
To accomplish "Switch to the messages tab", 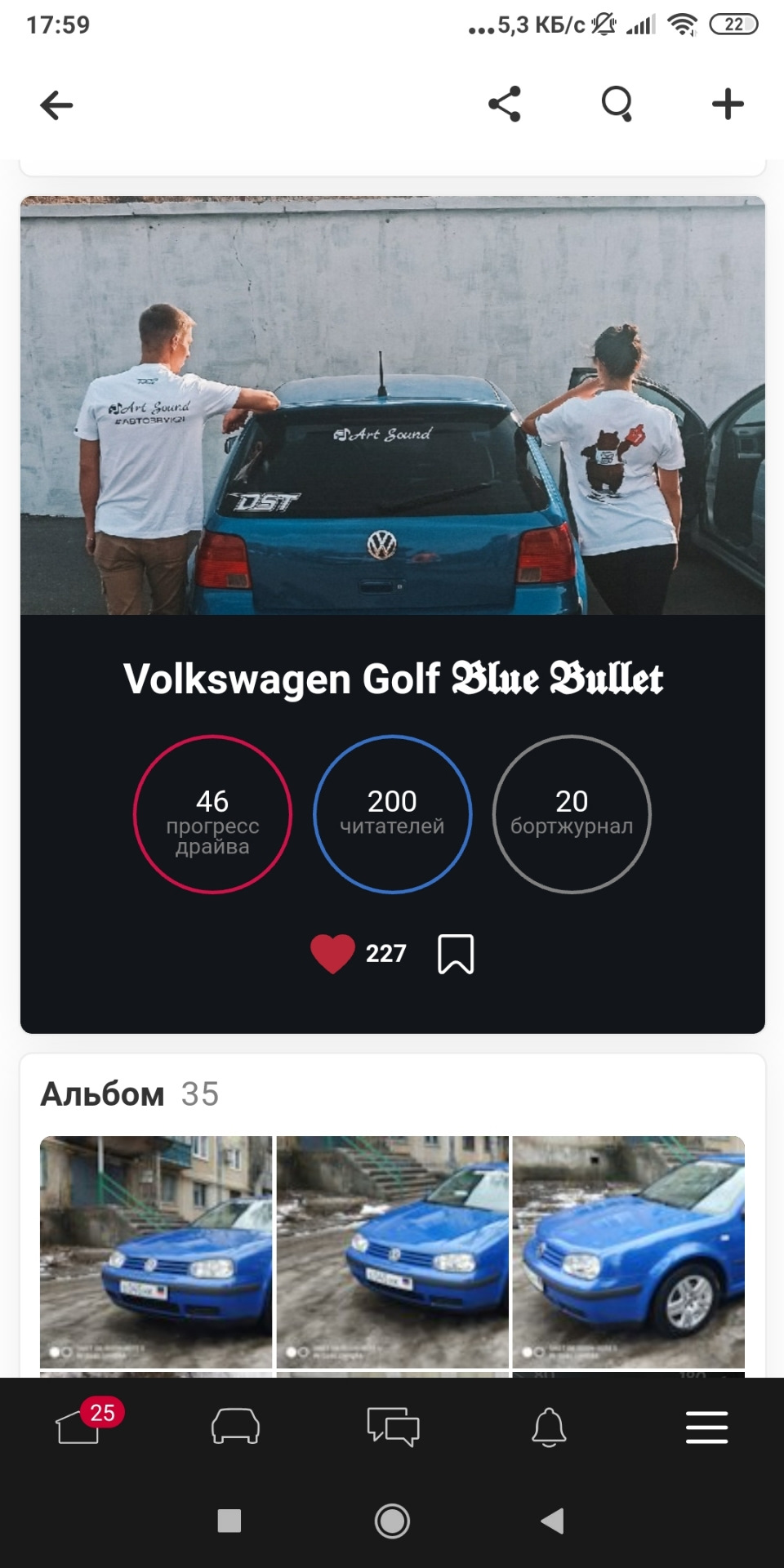I will tap(393, 1428).
